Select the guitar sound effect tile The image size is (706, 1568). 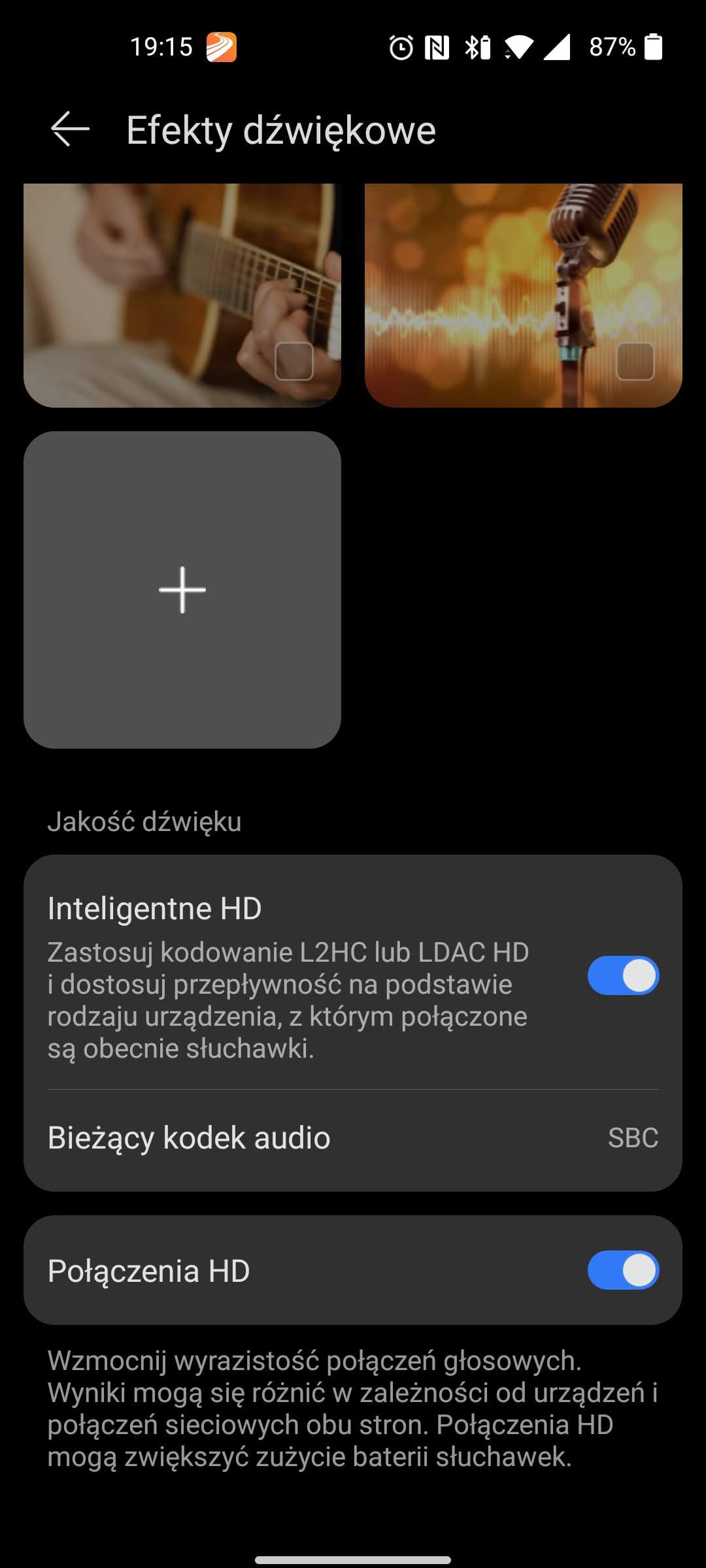tap(182, 294)
